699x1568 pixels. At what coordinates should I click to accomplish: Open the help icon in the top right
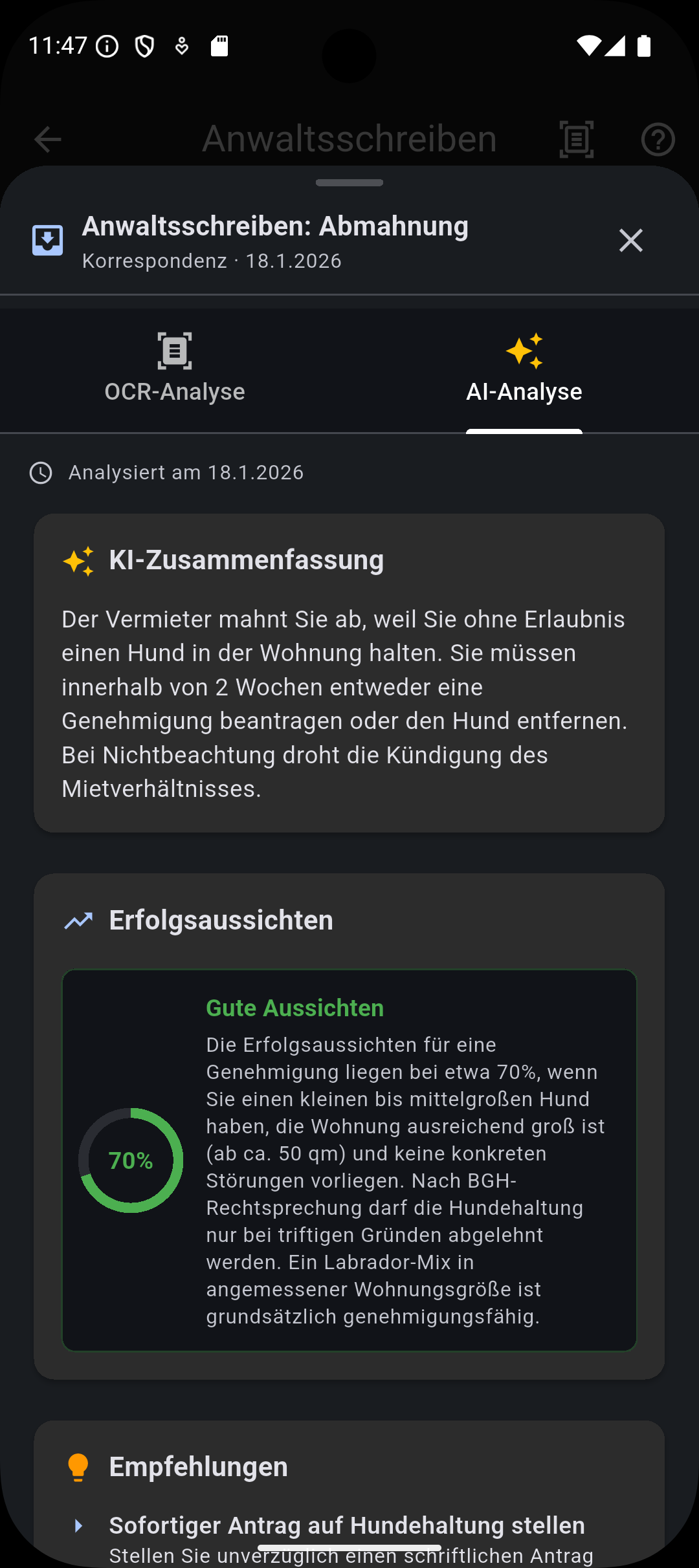(658, 138)
